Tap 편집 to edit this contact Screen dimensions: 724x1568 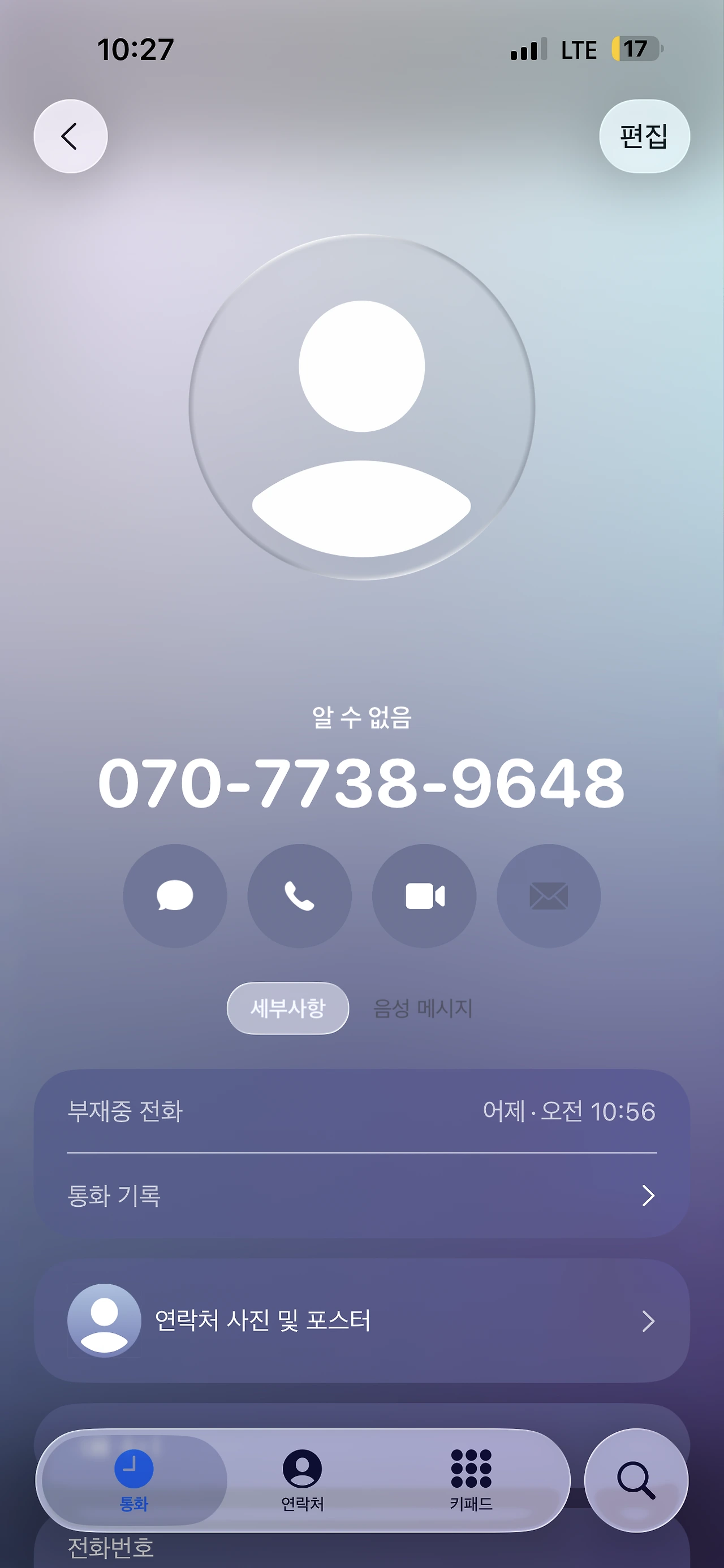pos(644,136)
